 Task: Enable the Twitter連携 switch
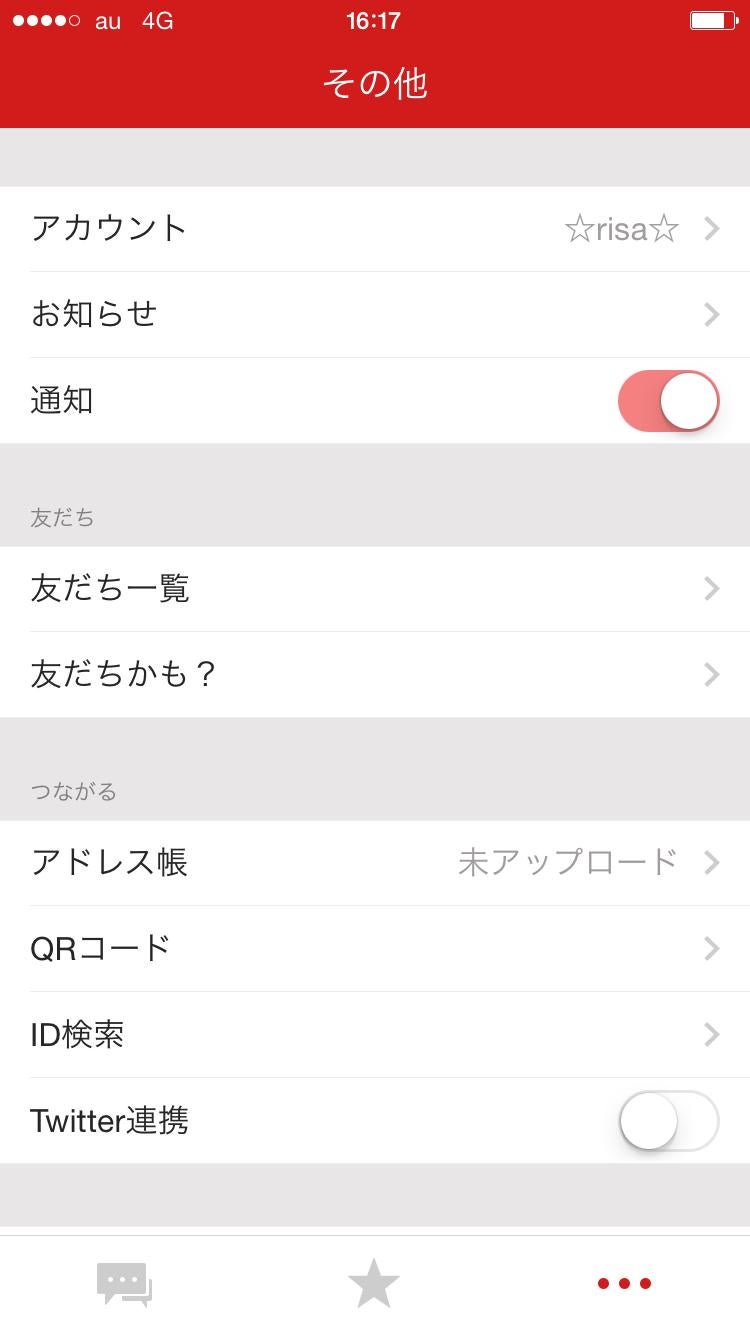tap(668, 1121)
